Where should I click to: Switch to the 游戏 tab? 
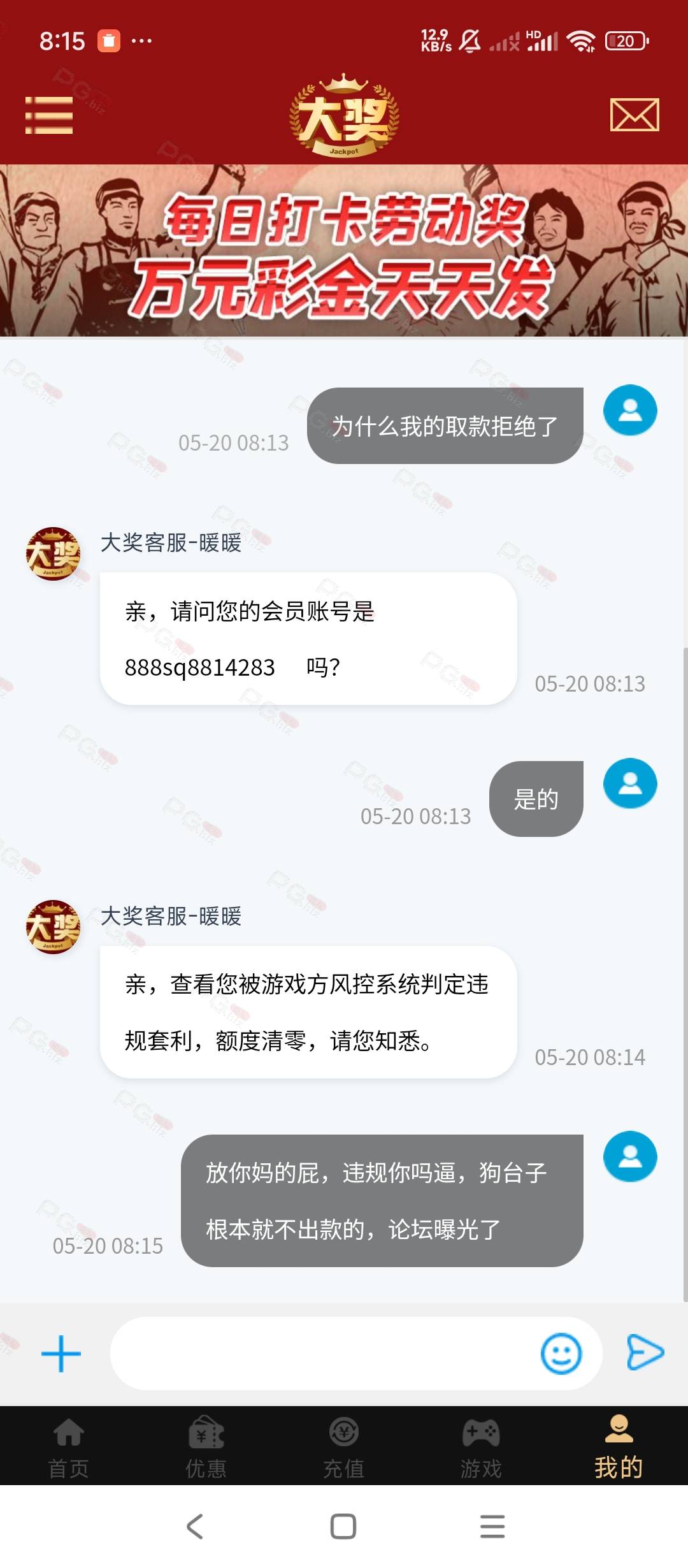pyautogui.click(x=482, y=1448)
